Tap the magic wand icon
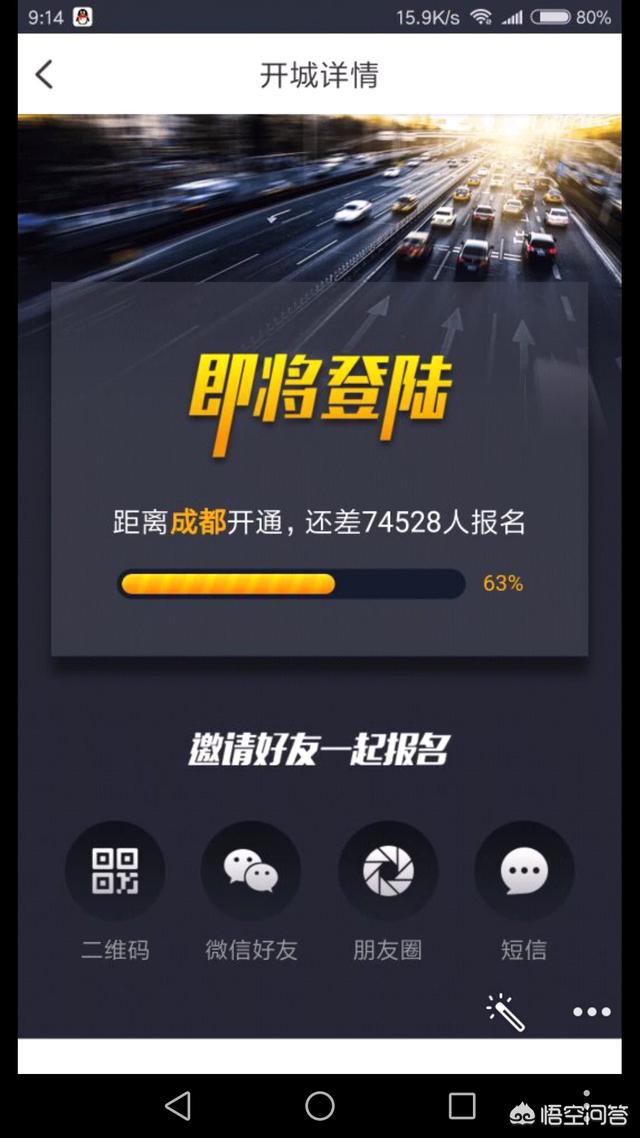Screen dimensions: 640x1138 pyautogui.click(x=506, y=1012)
